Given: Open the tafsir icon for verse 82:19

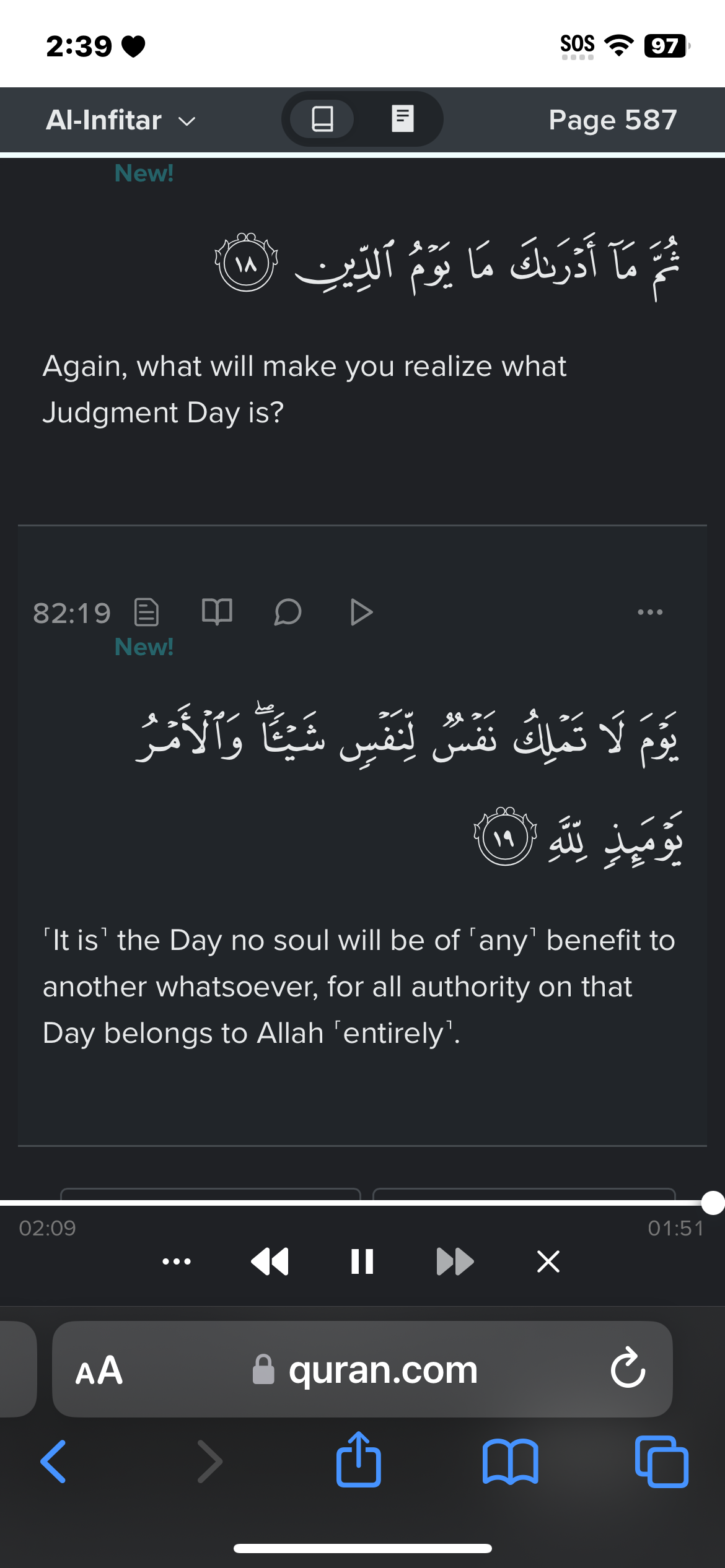Looking at the screenshot, I should click(147, 612).
